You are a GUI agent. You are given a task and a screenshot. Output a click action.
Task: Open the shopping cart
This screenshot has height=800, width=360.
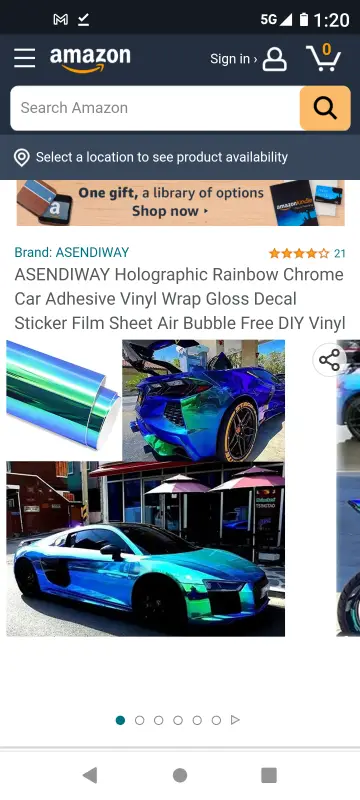(x=323, y=58)
